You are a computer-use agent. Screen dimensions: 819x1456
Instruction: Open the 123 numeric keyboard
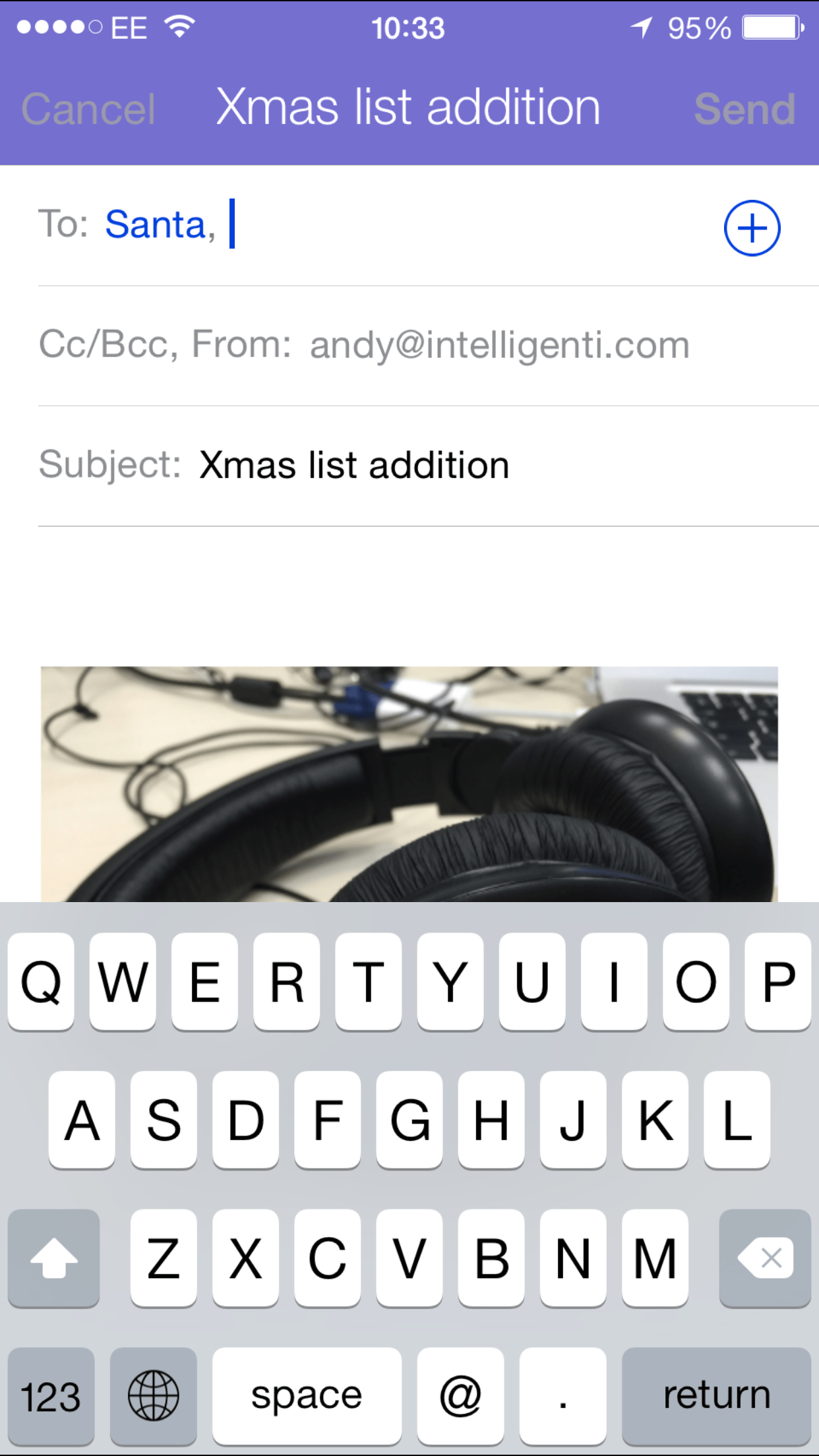tap(51, 1396)
